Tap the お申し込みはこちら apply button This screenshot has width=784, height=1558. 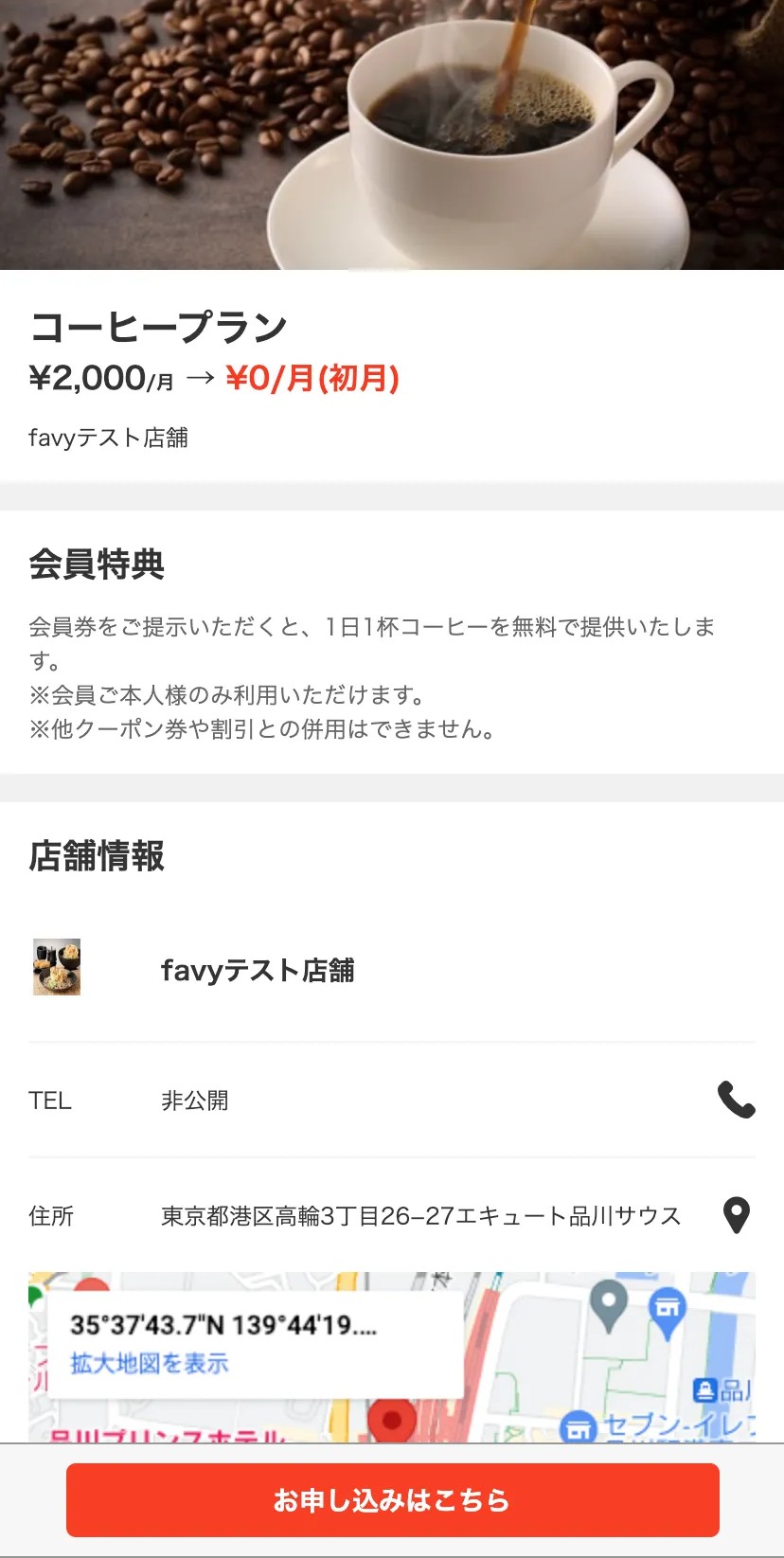(x=392, y=1500)
